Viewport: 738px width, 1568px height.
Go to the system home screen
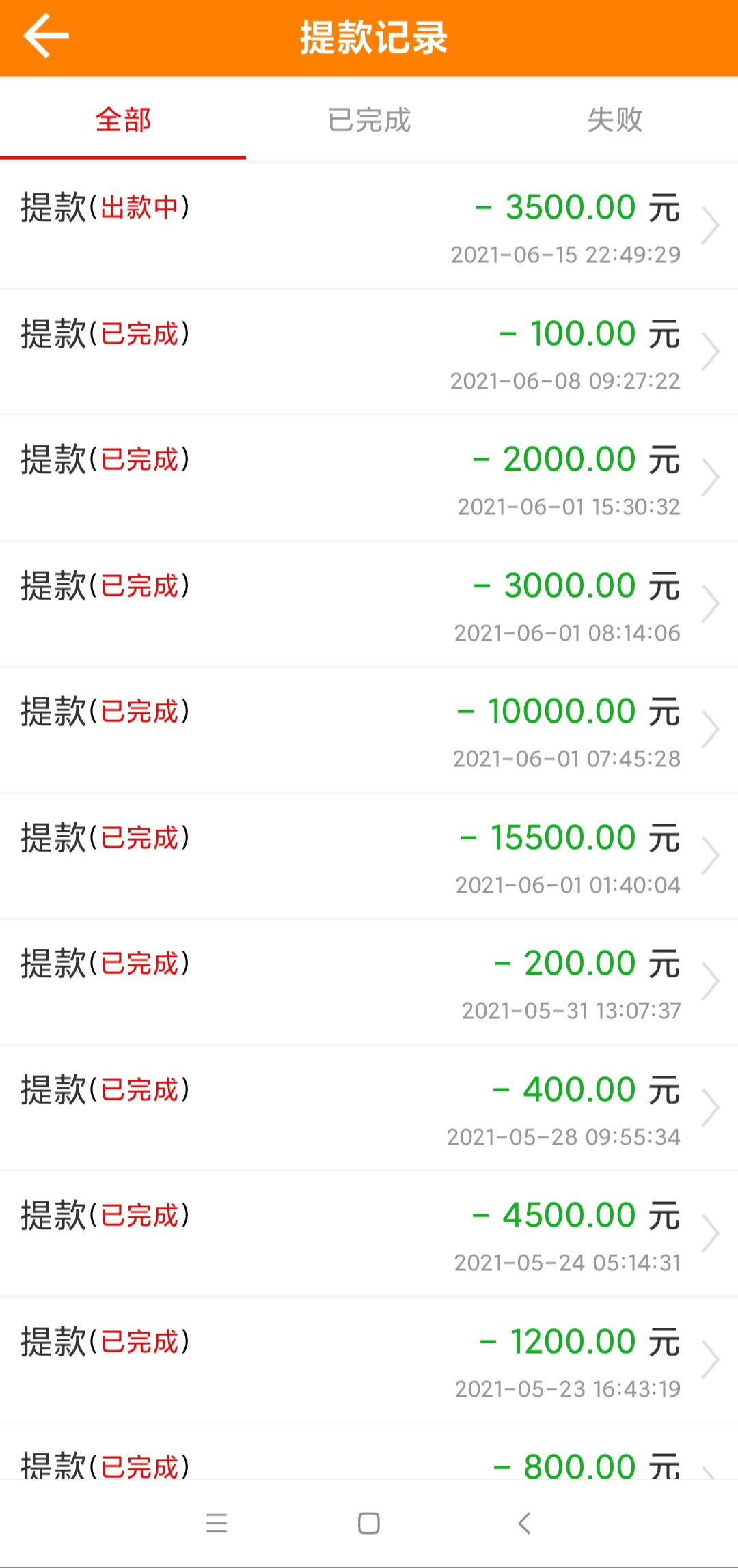click(369, 1523)
